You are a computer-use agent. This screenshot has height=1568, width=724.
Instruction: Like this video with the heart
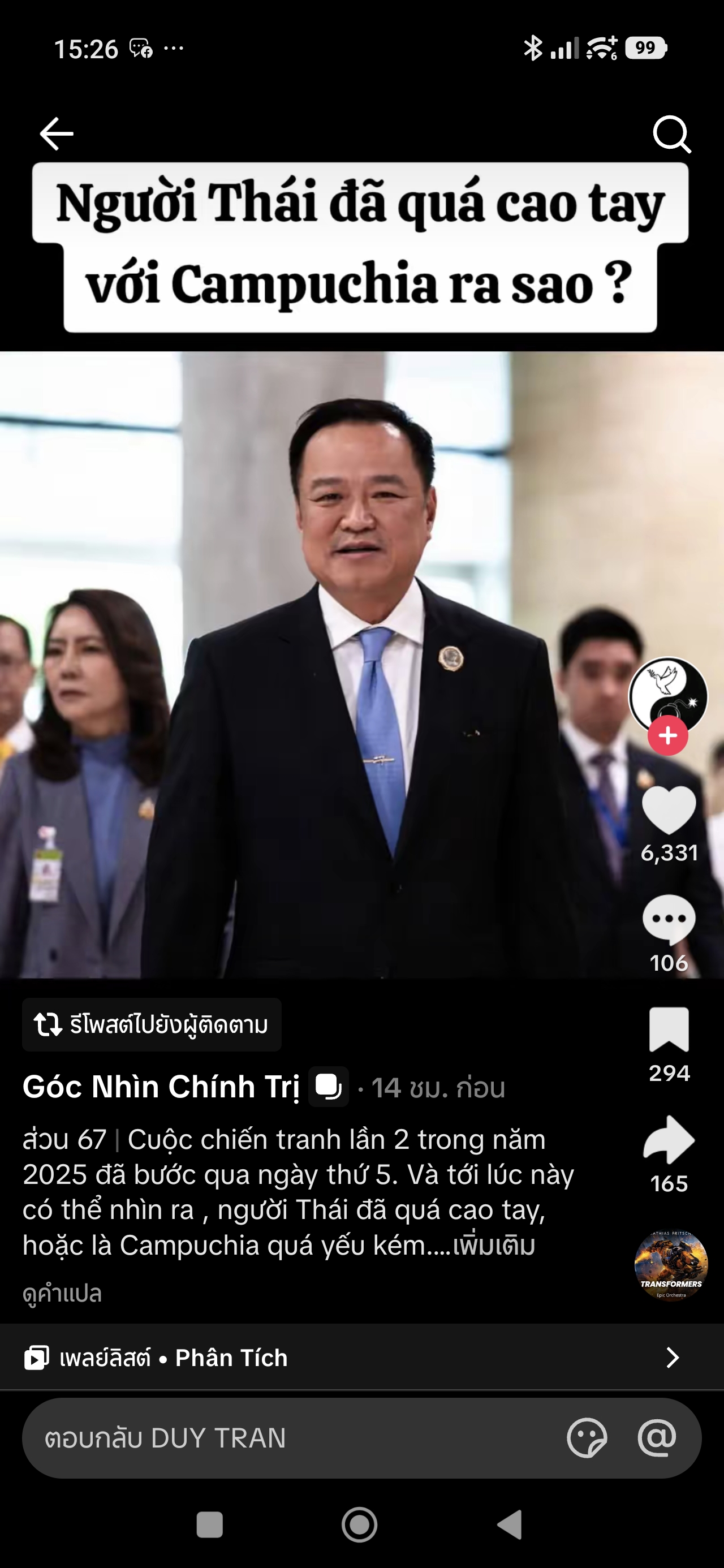tap(669, 810)
